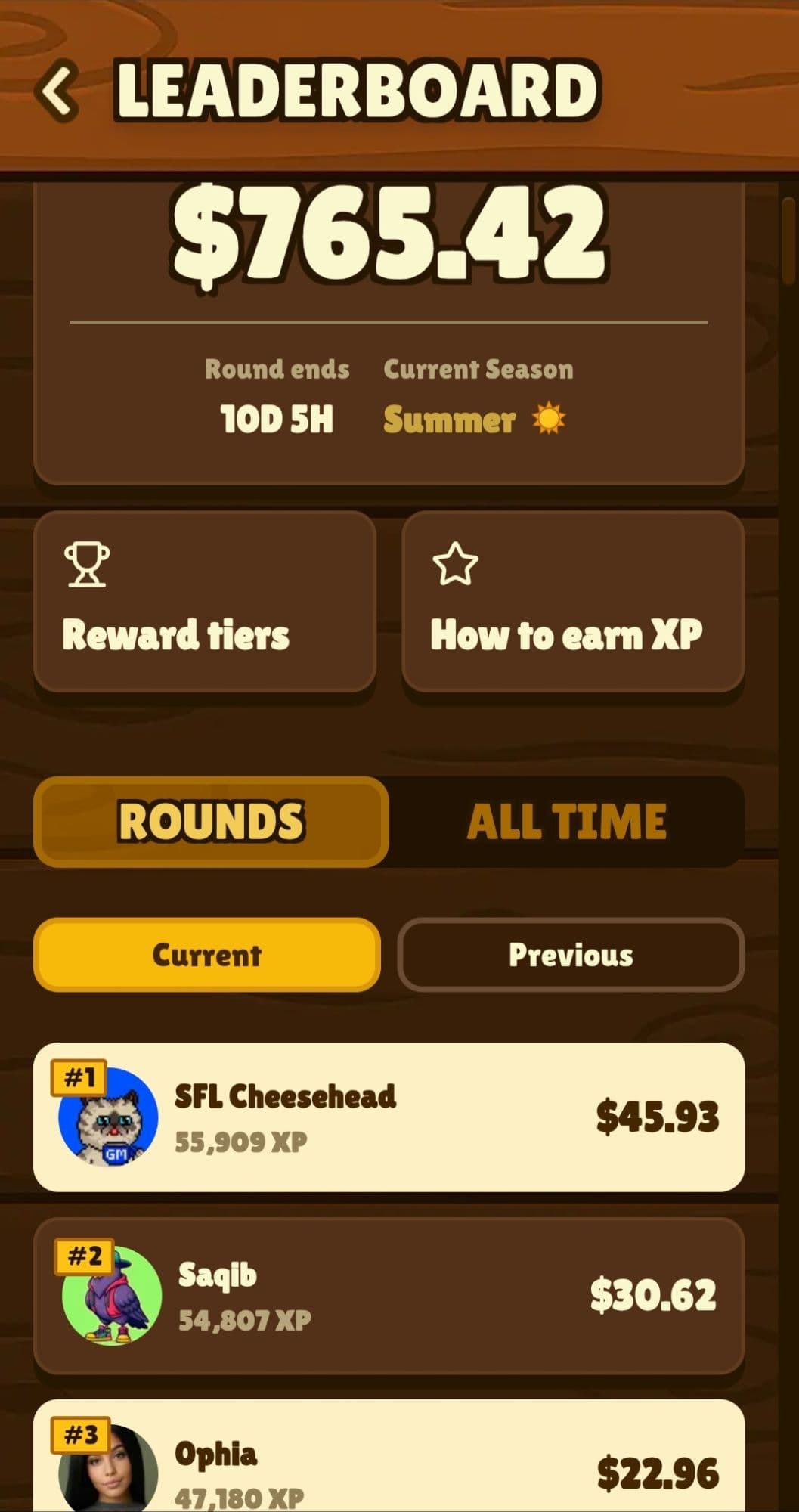Open Saqib's leaderboard entry
Image resolution: width=799 pixels, height=1512 pixels.
389,1295
